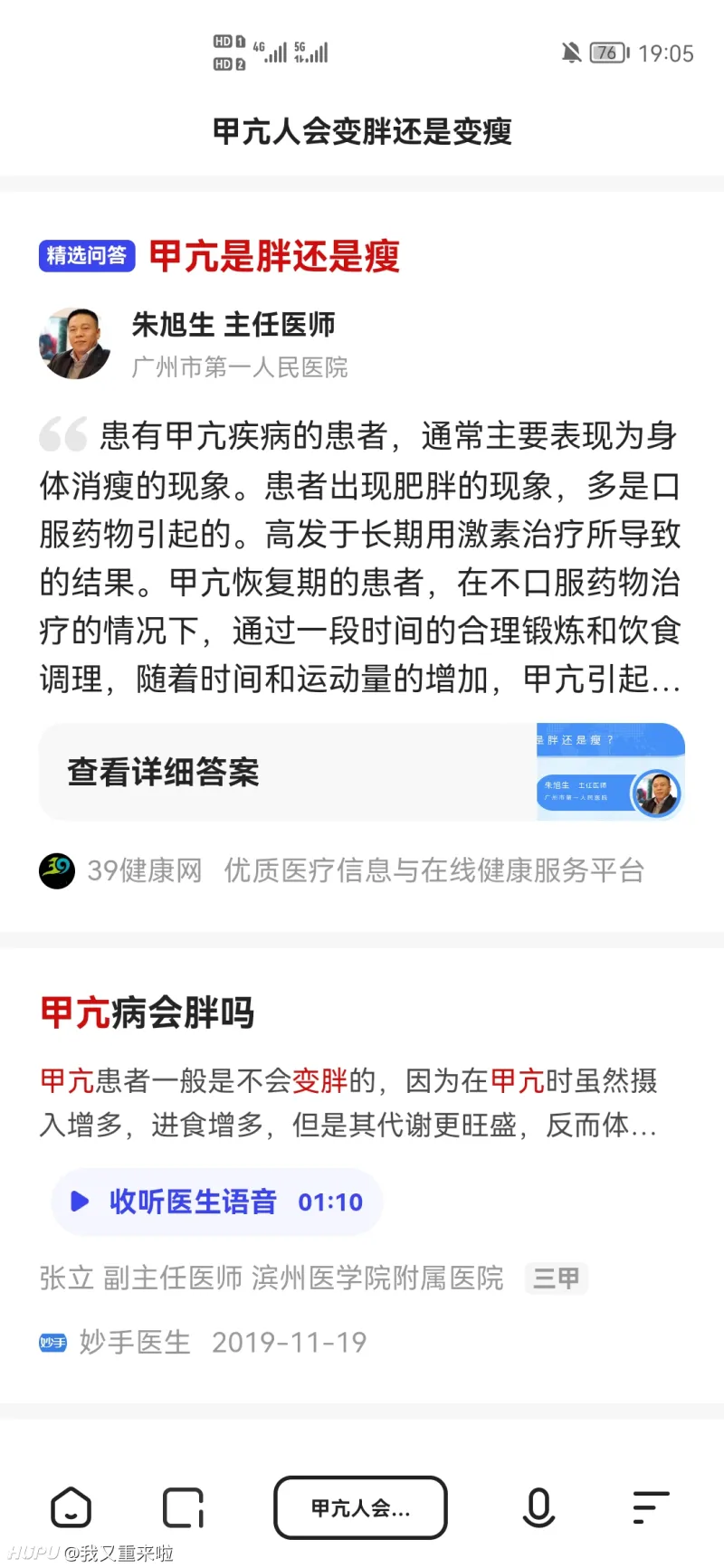This screenshot has width=724, height=1568.
Task: Tap the 甲亢人会… search box
Action: pos(360,1507)
